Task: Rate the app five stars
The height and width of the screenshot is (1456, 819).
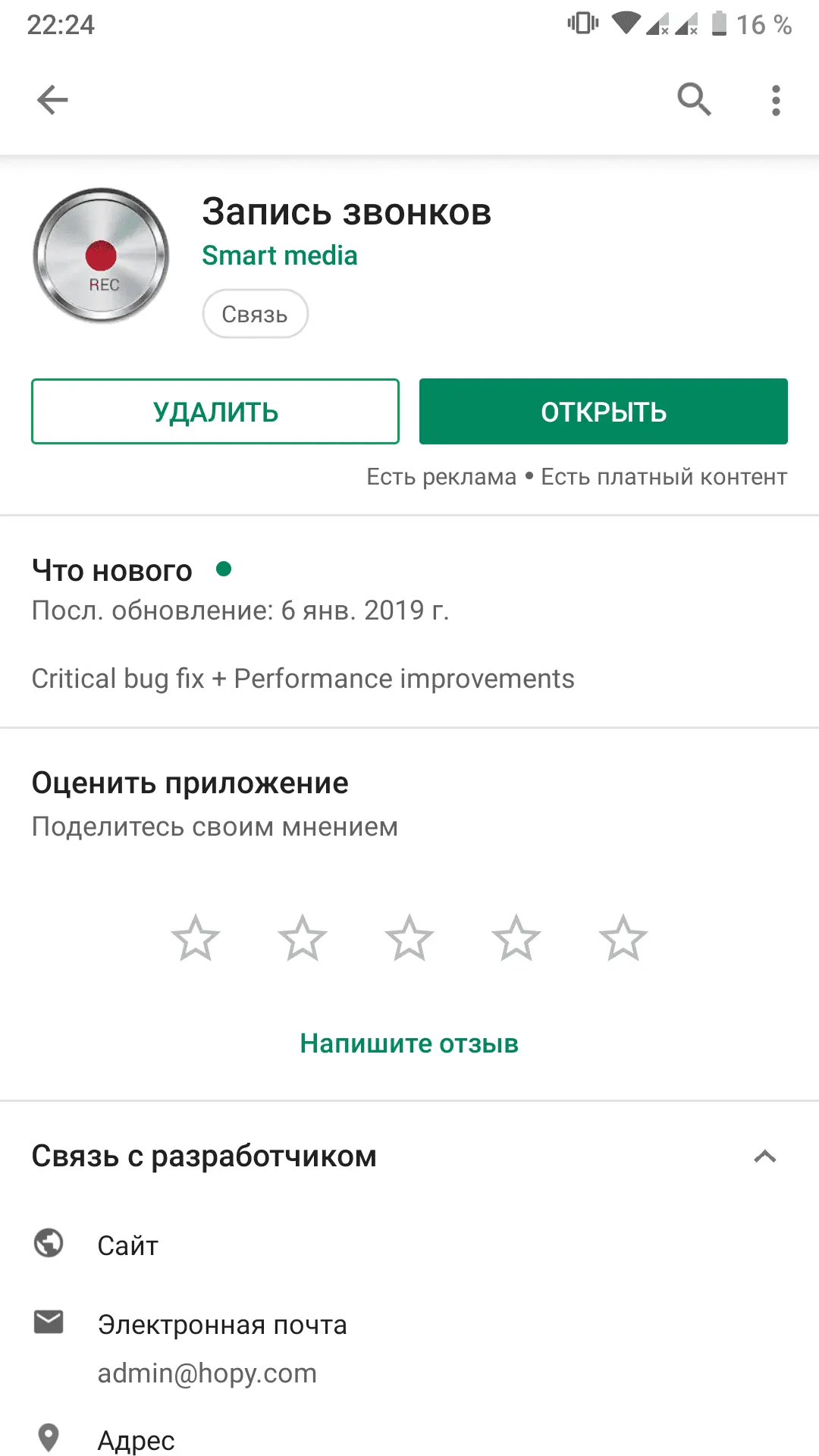Action: click(x=623, y=938)
